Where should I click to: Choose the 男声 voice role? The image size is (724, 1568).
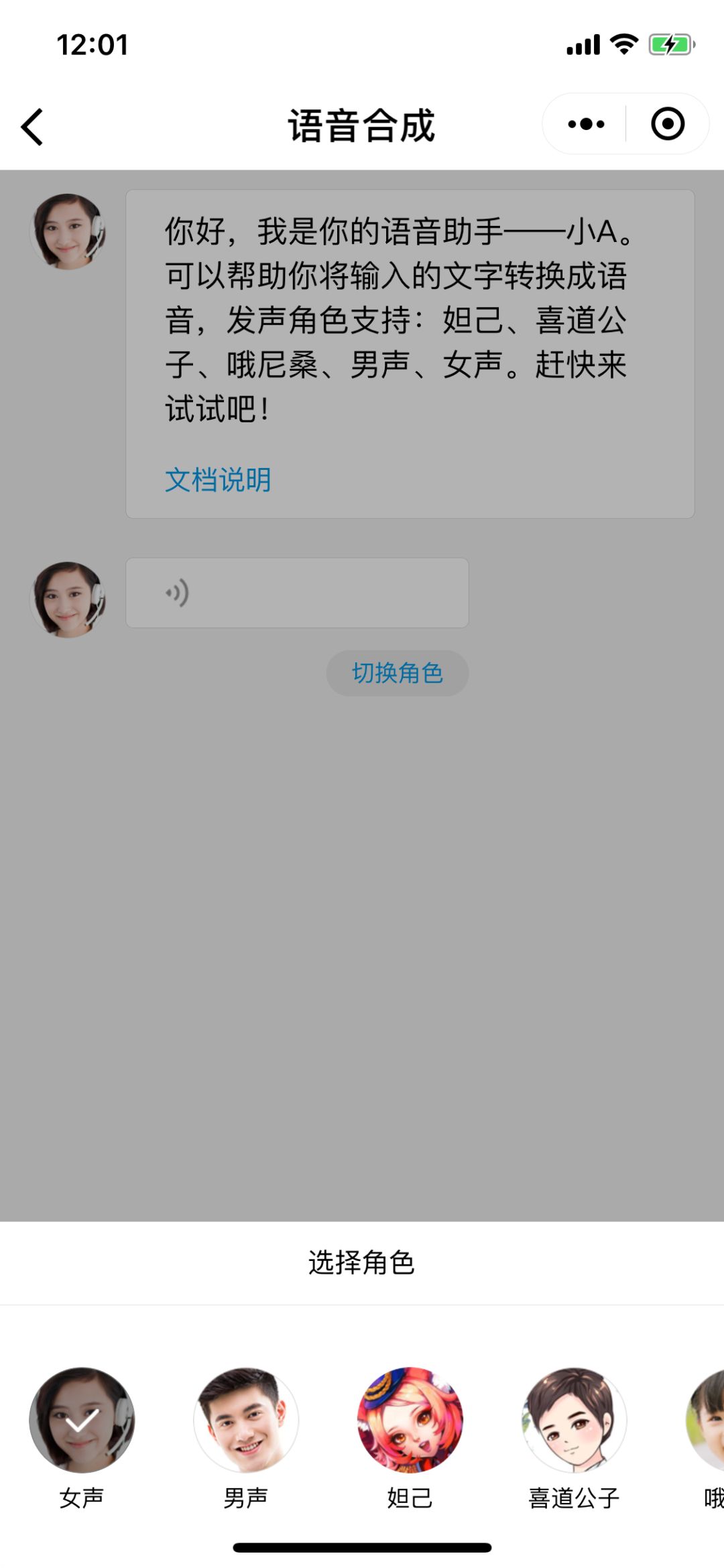[246, 1420]
